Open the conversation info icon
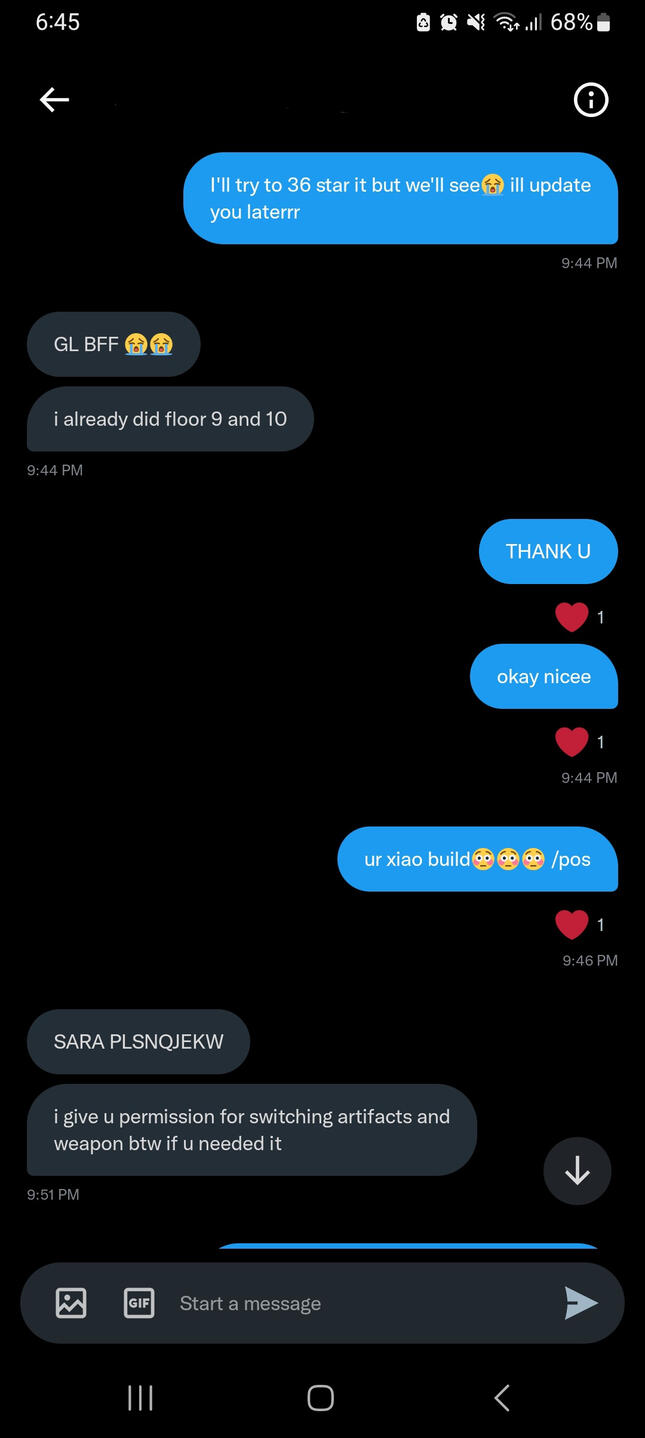The image size is (645, 1438). [590, 100]
